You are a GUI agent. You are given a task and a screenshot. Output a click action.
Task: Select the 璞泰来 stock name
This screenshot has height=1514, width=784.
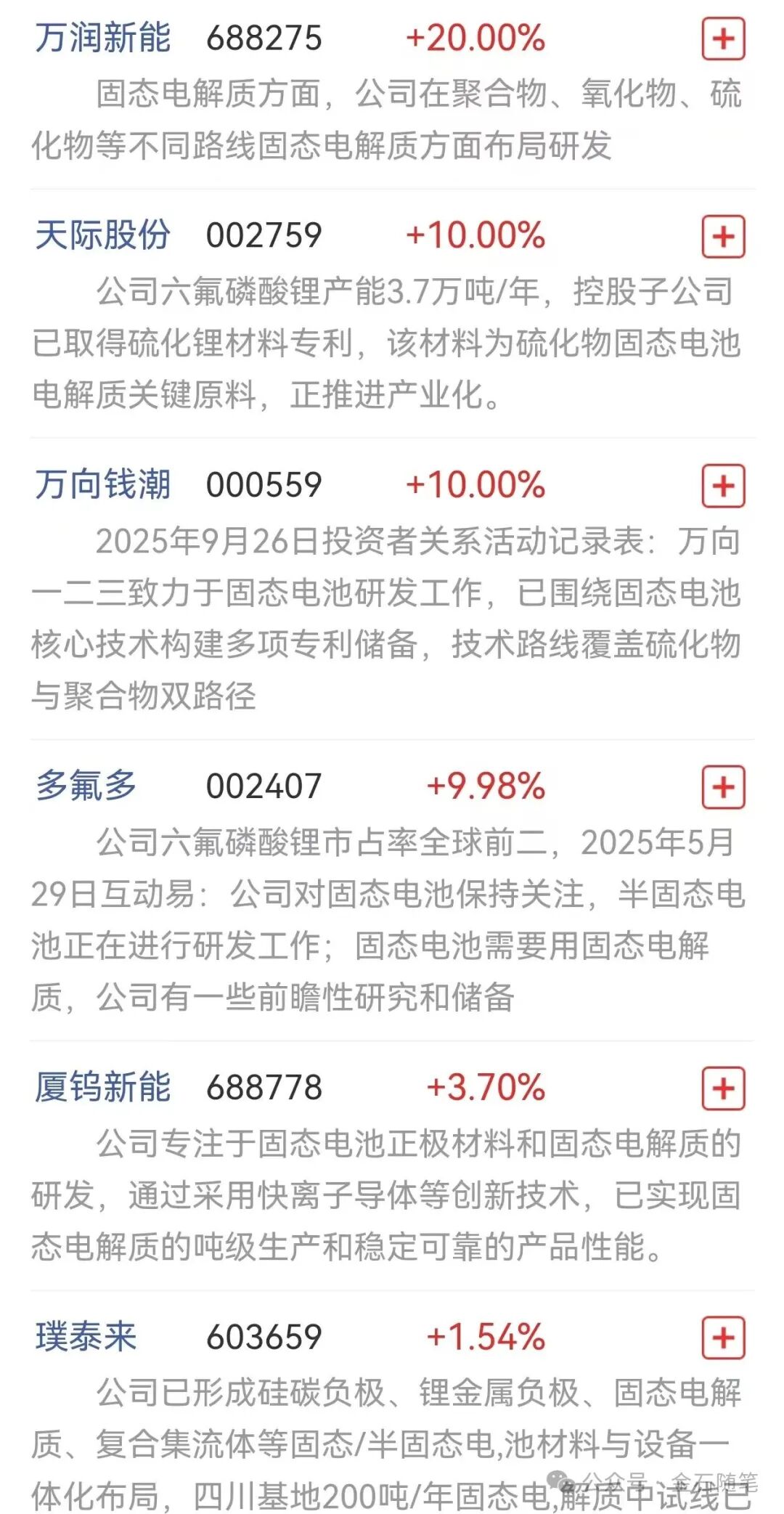pyautogui.click(x=86, y=1336)
